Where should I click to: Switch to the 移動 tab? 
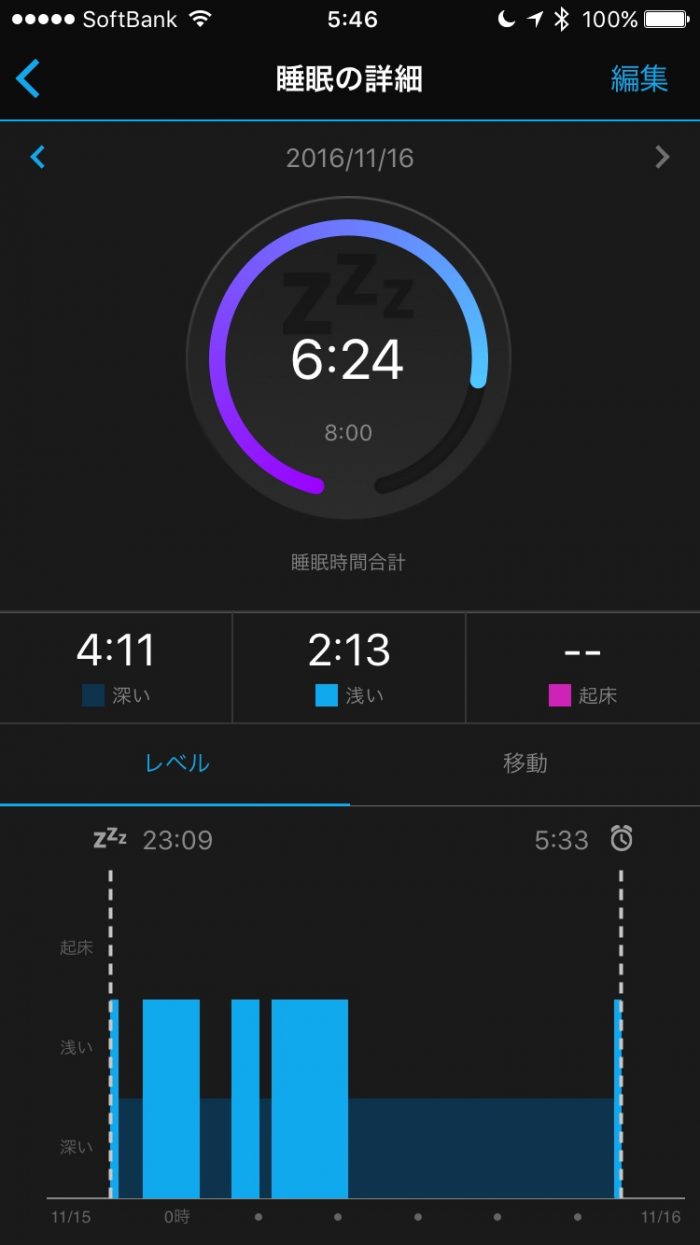[x=524, y=764]
